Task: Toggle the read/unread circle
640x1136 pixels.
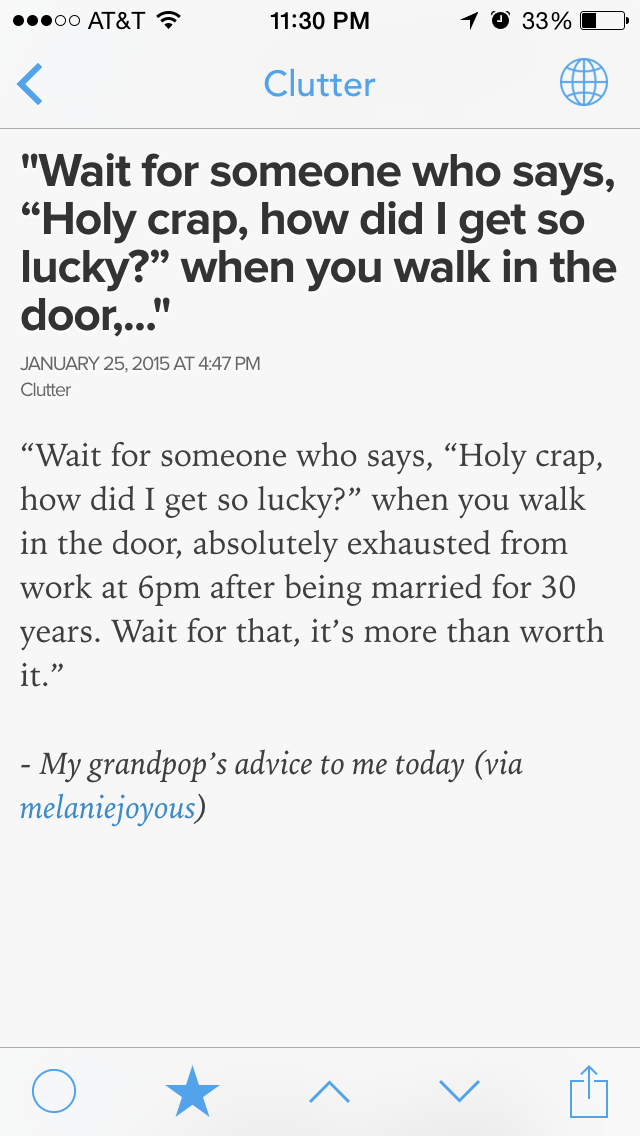Action: 54,1091
